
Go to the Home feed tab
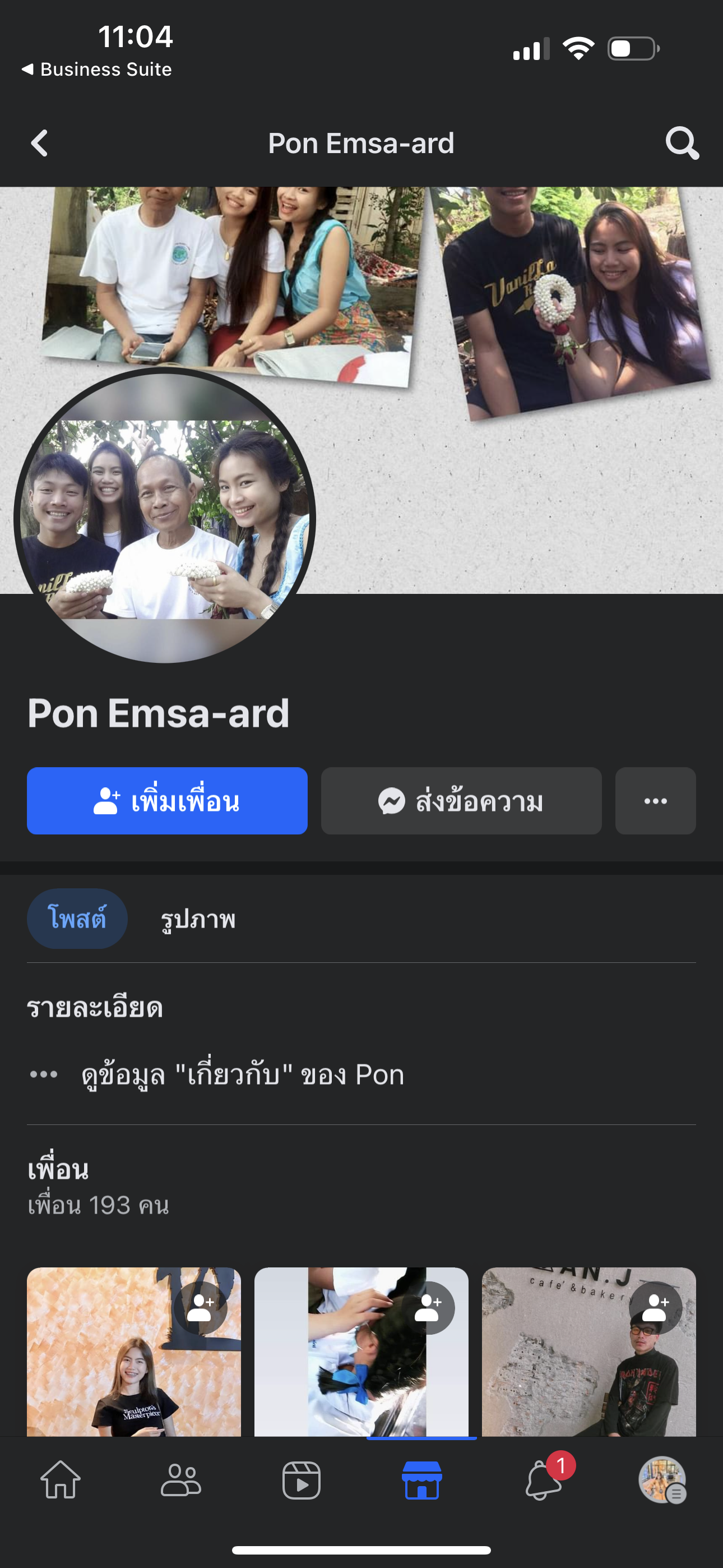pos(61,1481)
